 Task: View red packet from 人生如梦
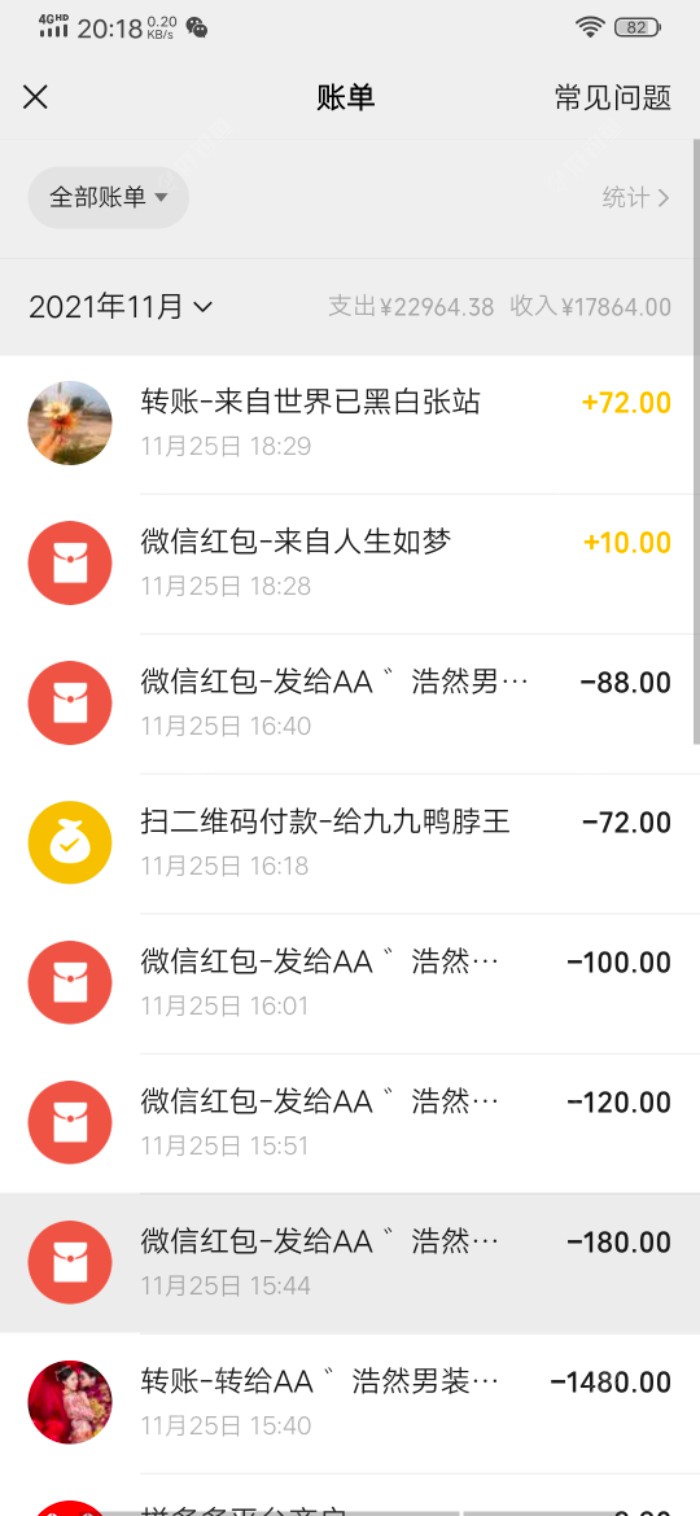click(350, 563)
